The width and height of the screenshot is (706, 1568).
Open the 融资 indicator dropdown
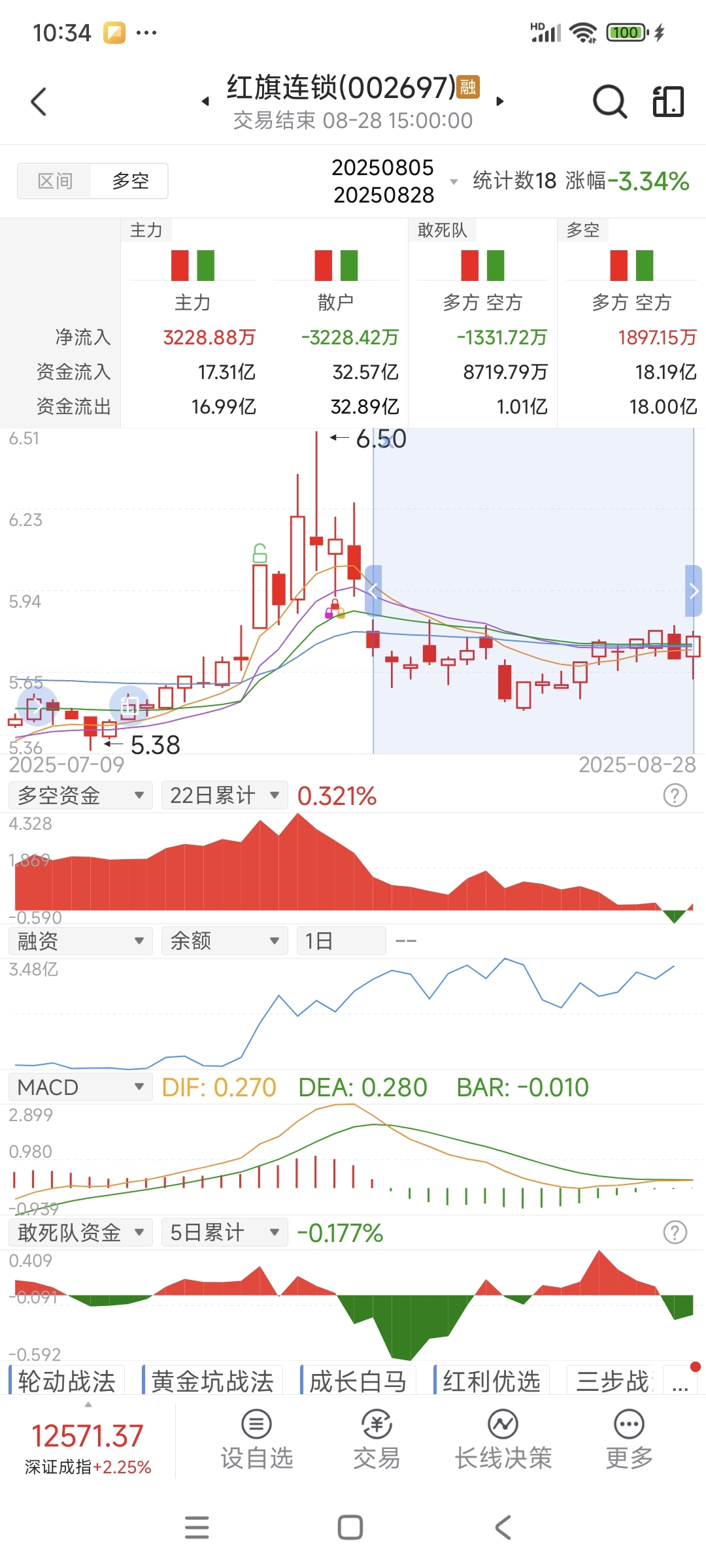pos(80,941)
